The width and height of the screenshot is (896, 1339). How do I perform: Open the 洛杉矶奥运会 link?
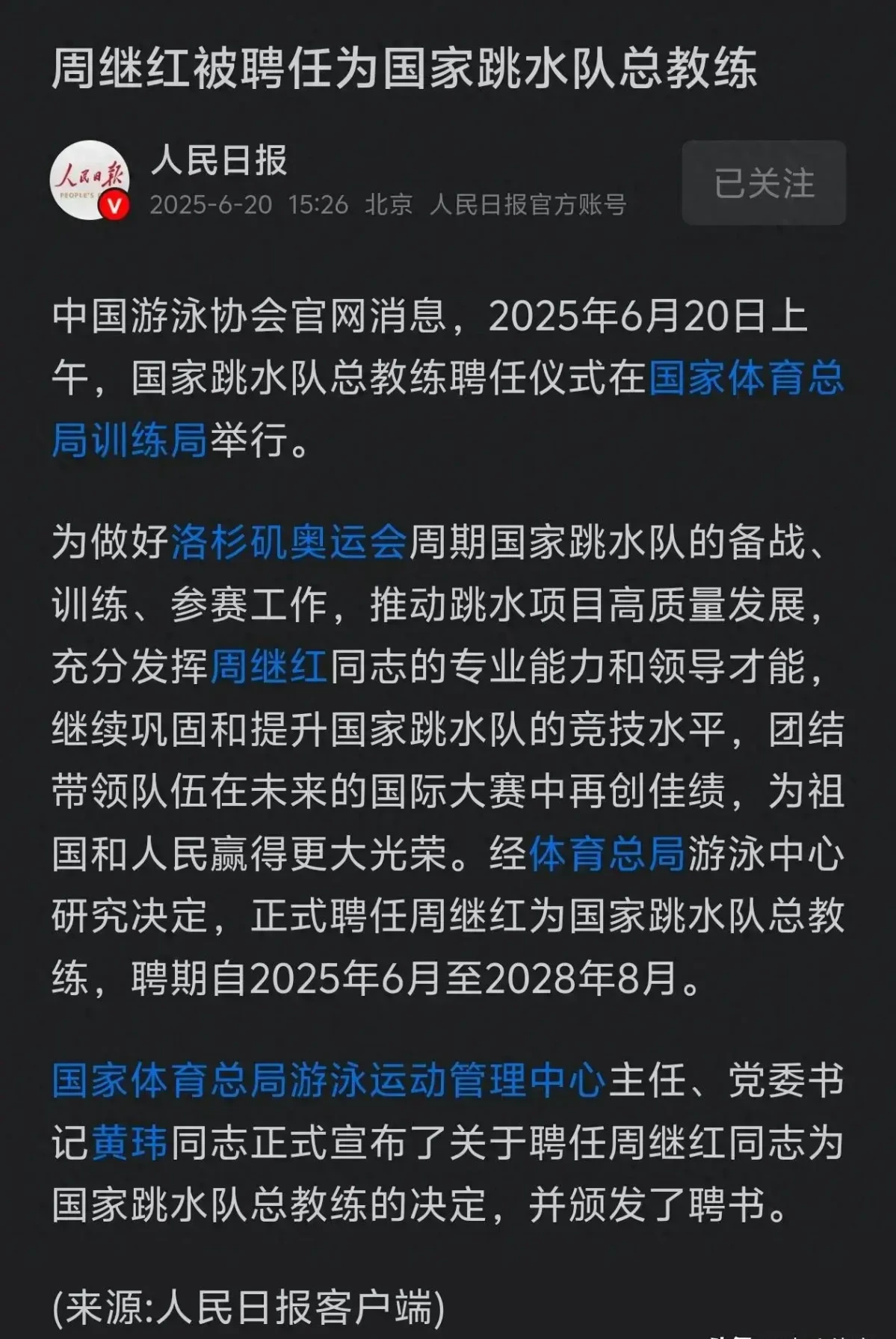click(x=289, y=541)
